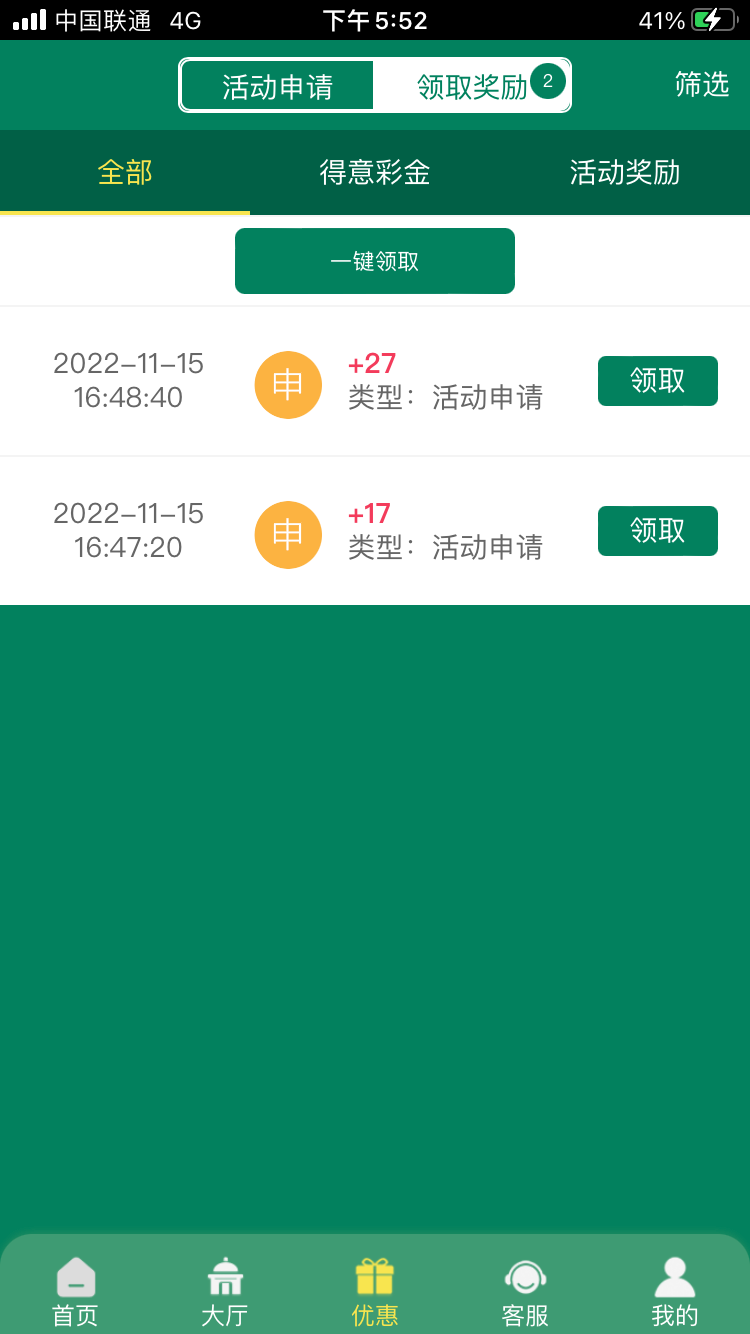Viewport: 750px width, 1334px height.
Task: Open the 大厅 lobby tab
Action: point(225,1291)
